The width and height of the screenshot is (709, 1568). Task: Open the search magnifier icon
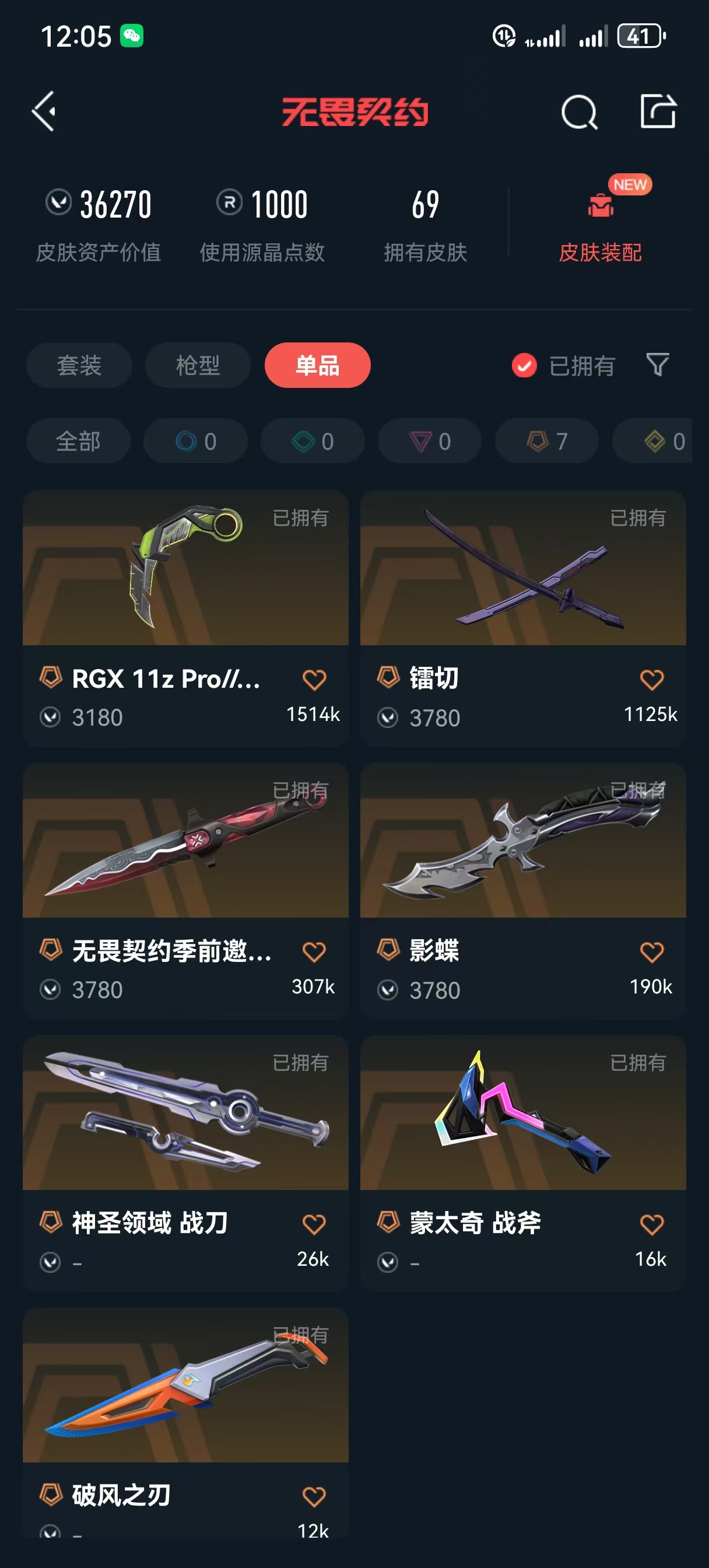579,112
